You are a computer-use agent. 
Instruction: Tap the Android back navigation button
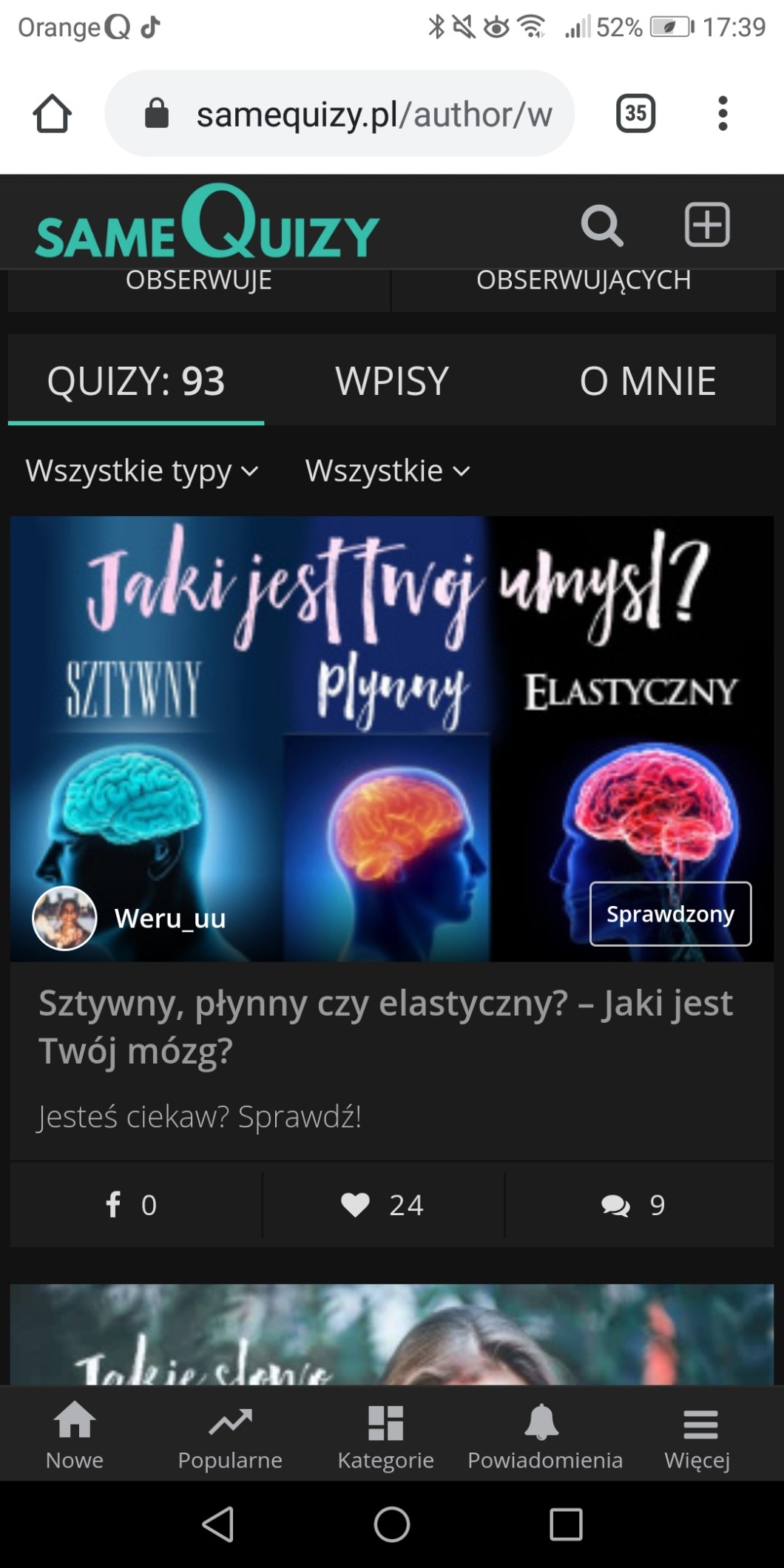click(218, 1524)
